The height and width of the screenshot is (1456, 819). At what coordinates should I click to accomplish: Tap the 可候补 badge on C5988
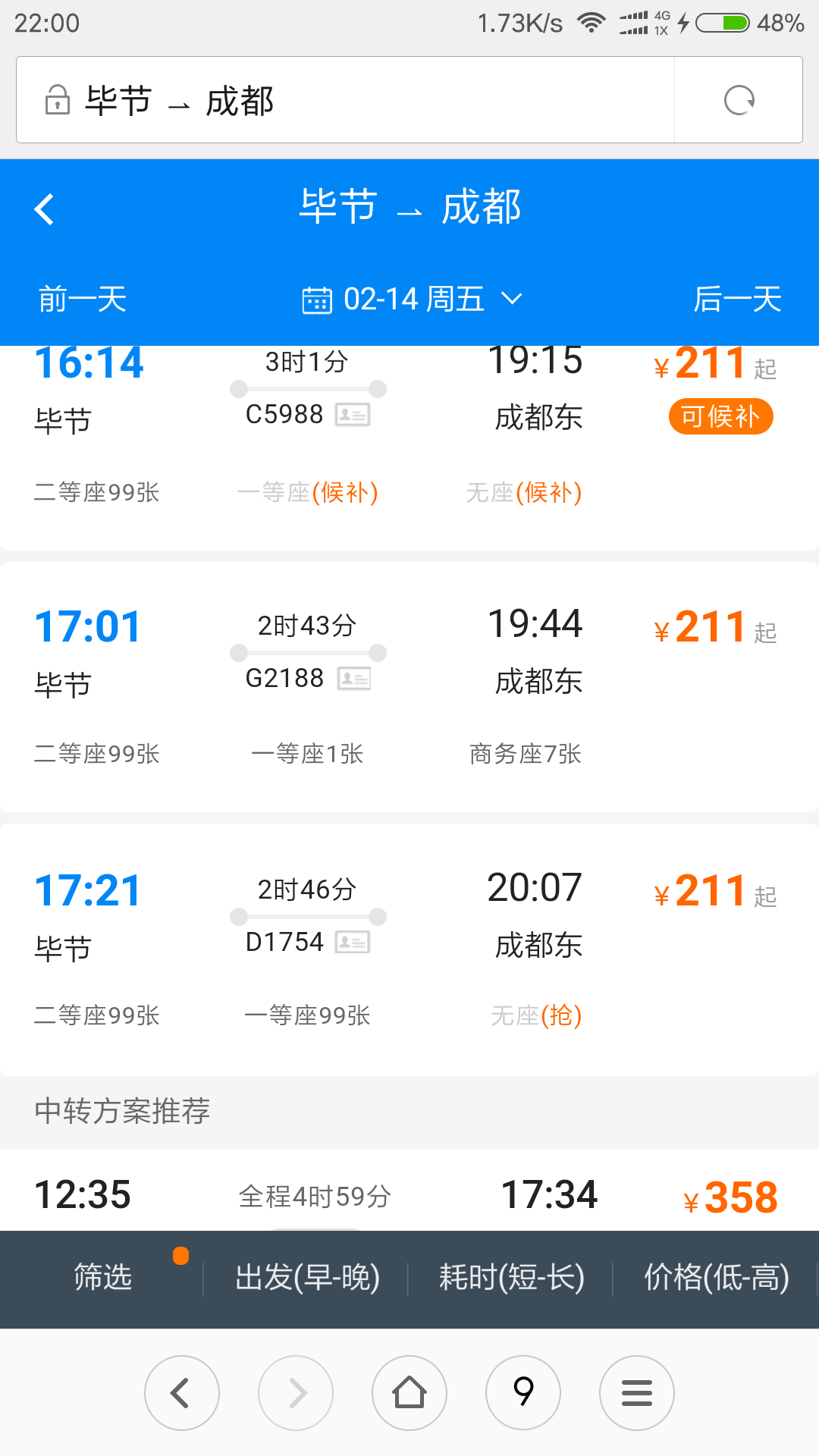(x=720, y=416)
